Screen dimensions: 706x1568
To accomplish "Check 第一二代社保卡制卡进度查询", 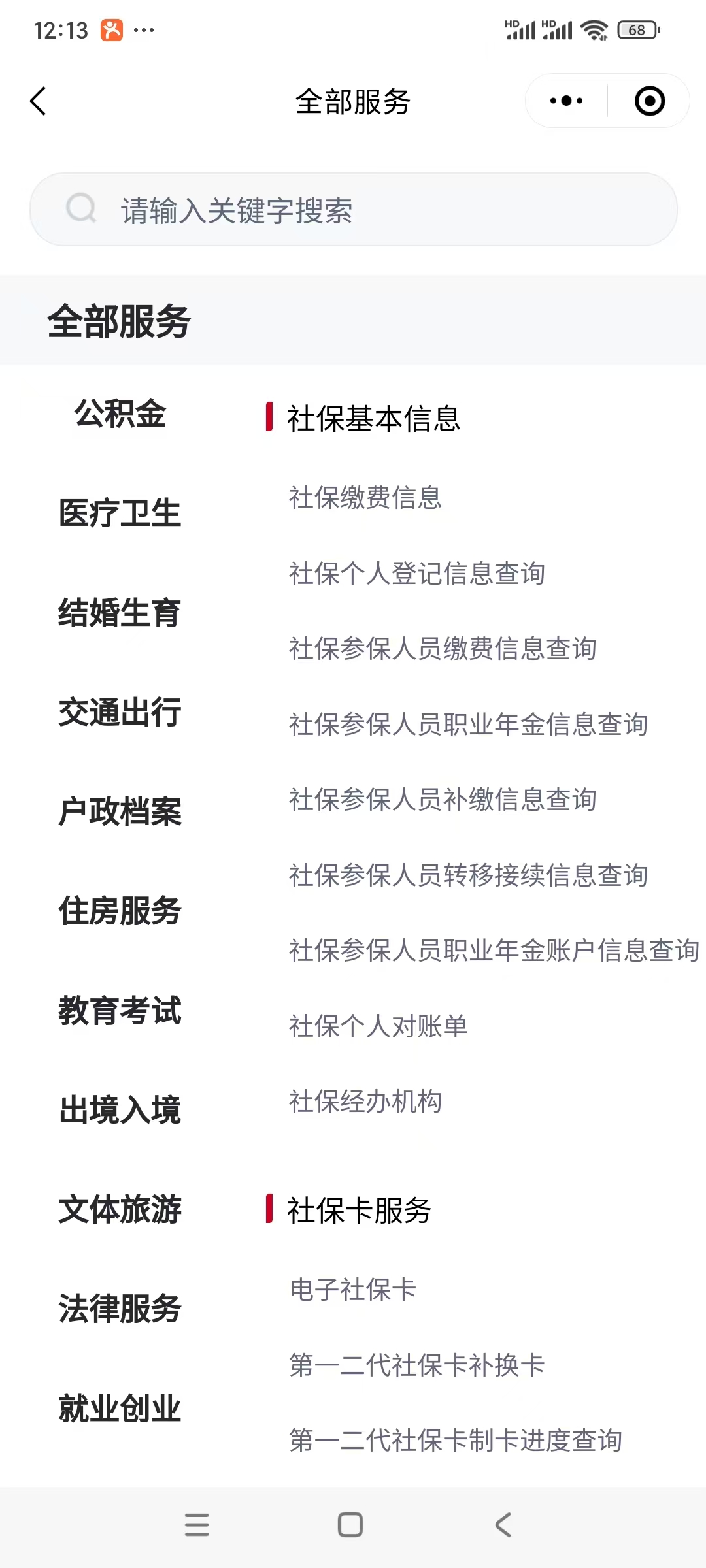I will pos(455,1440).
